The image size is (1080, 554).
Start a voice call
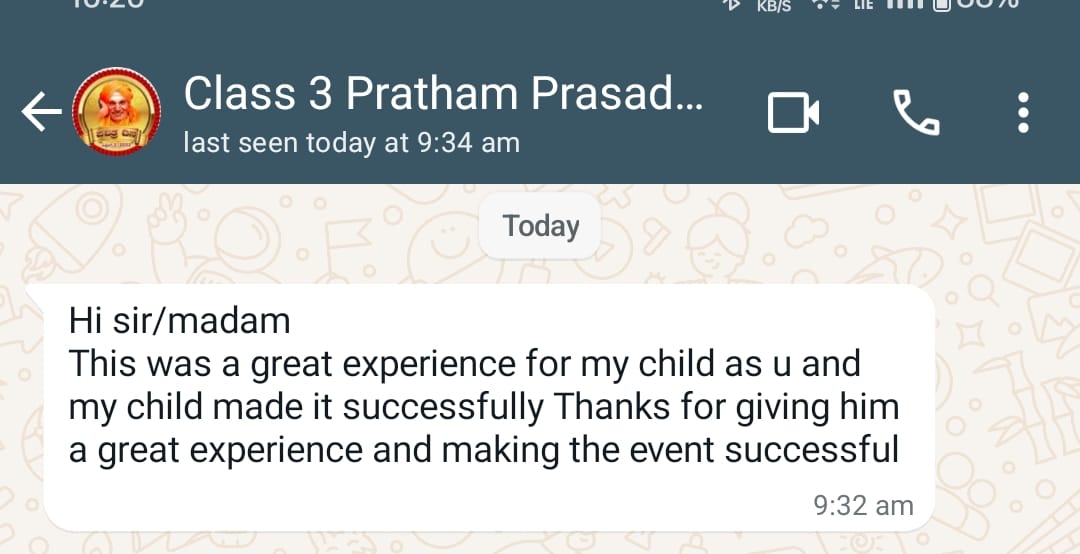pyautogui.click(x=915, y=113)
